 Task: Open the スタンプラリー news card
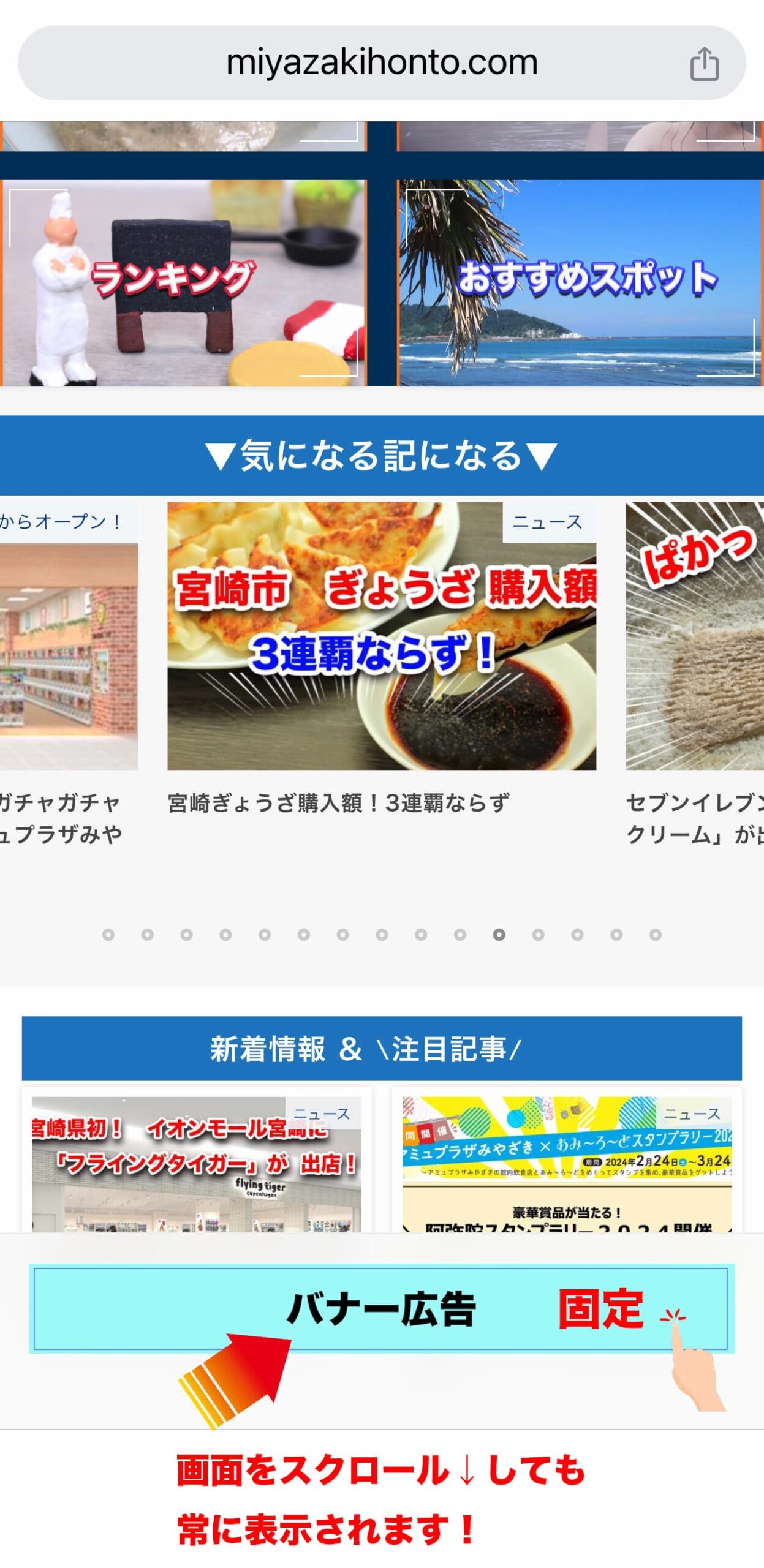tap(567, 1164)
